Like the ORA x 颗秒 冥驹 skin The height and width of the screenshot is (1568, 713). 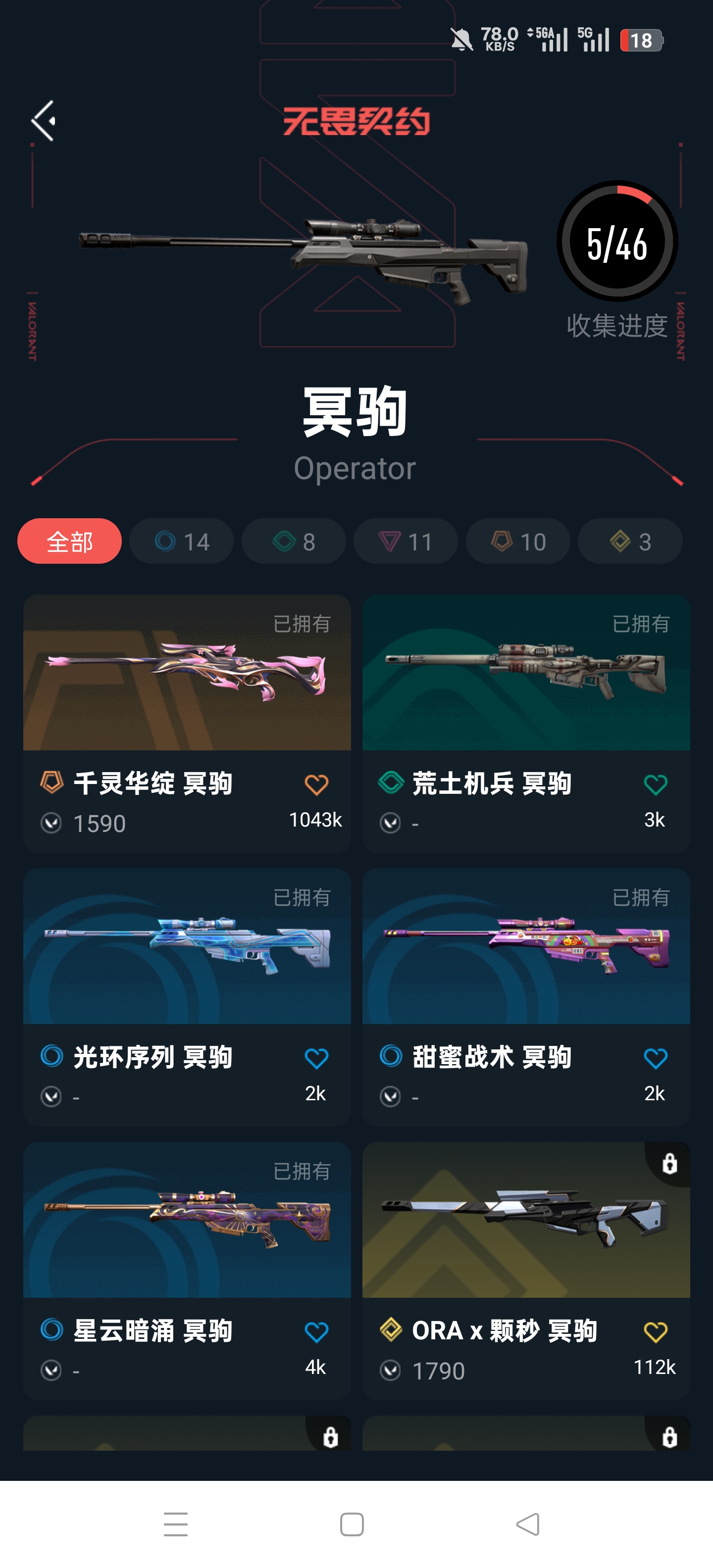pyautogui.click(x=655, y=1332)
